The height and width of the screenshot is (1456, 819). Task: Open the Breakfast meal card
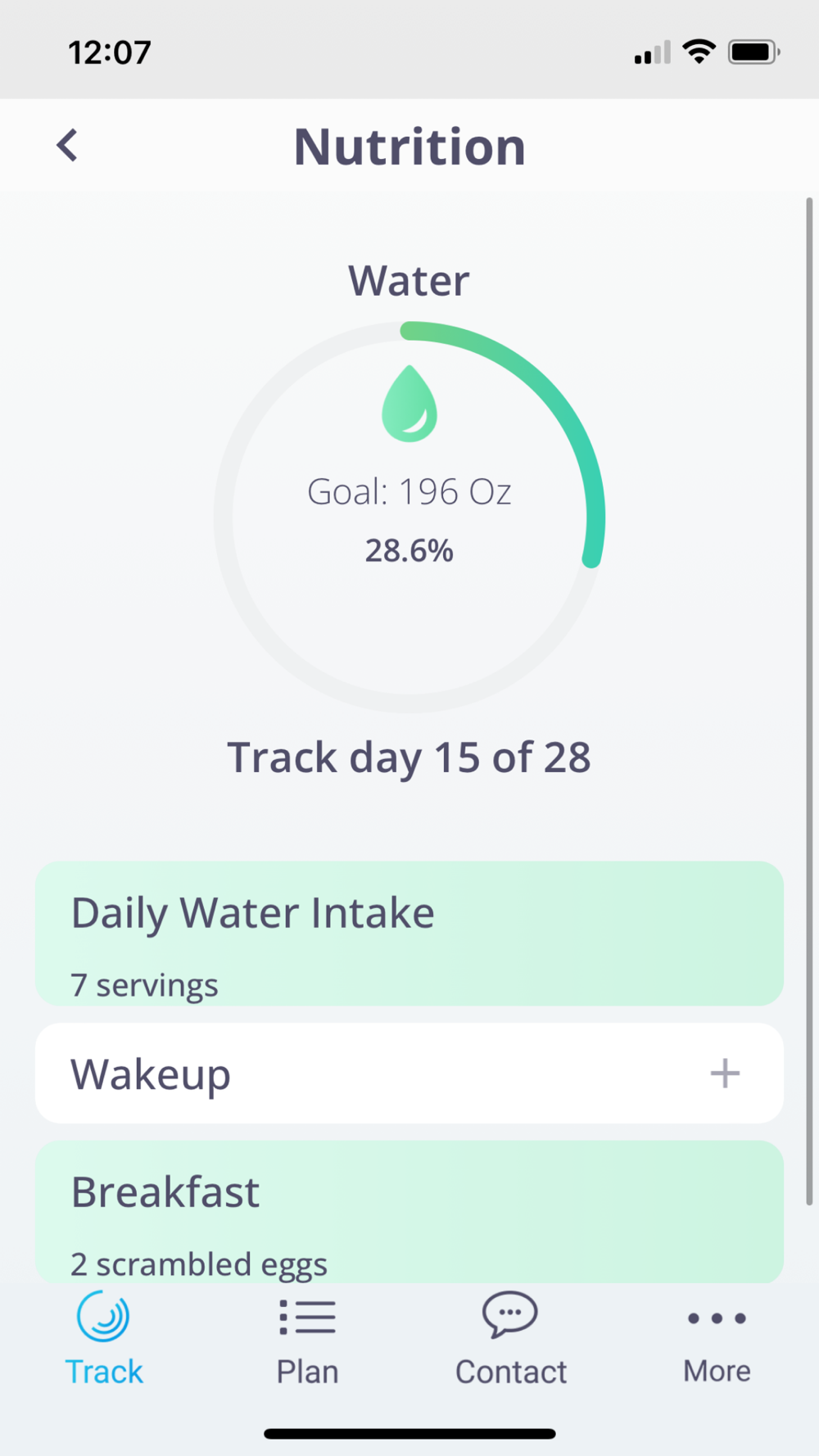pos(409,1210)
